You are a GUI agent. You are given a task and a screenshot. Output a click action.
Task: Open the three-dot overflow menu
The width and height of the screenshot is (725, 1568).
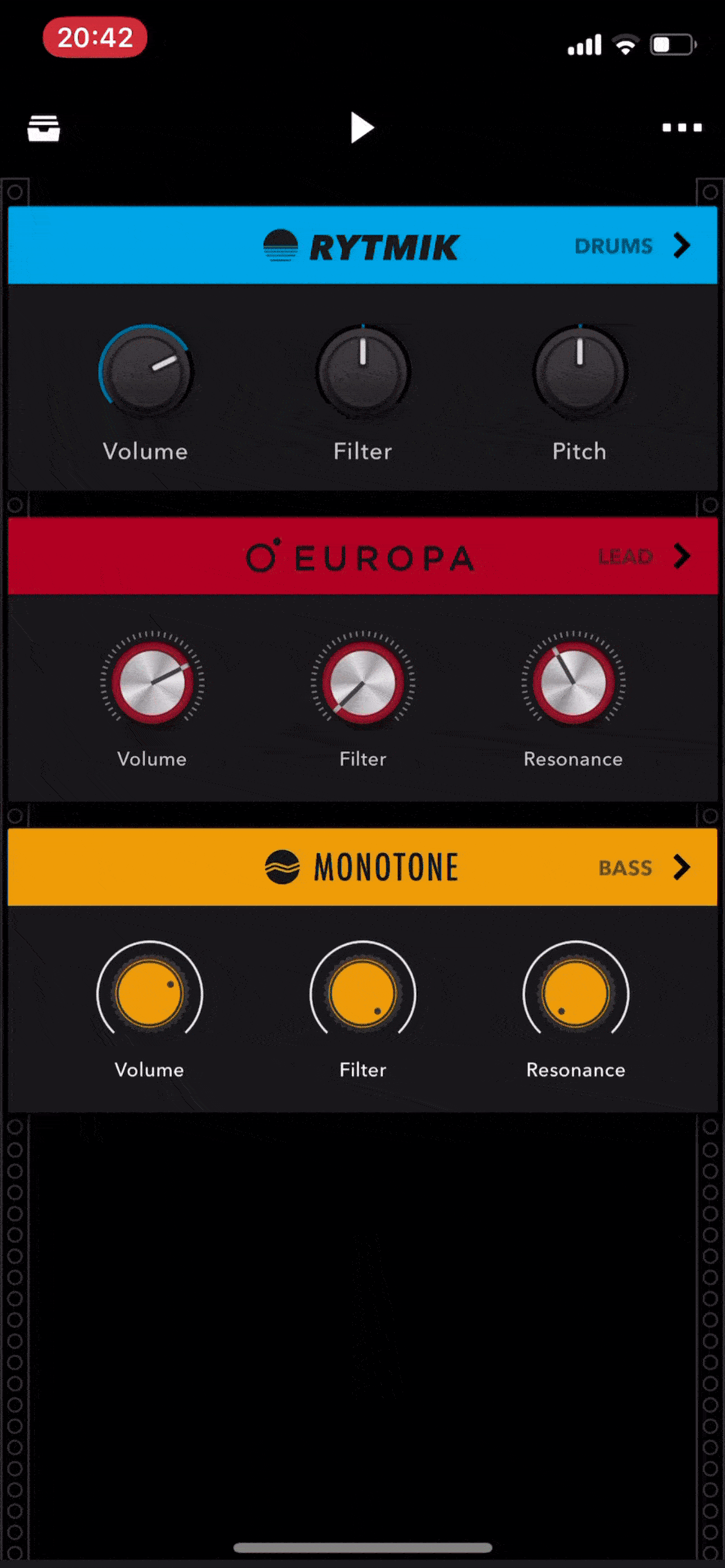pos(682,127)
